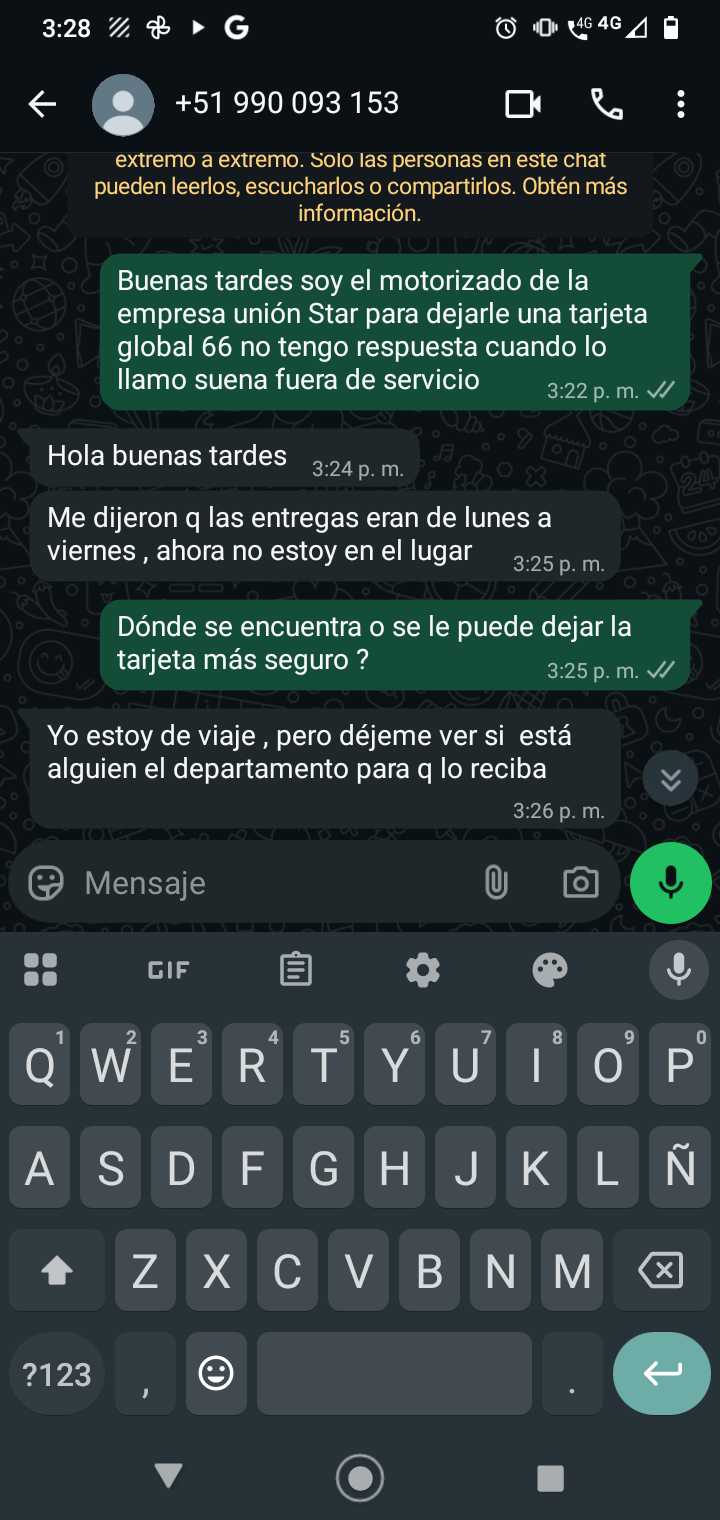The image size is (720, 1520).
Task: Open the keyboard apps grid menu
Action: tap(41, 970)
